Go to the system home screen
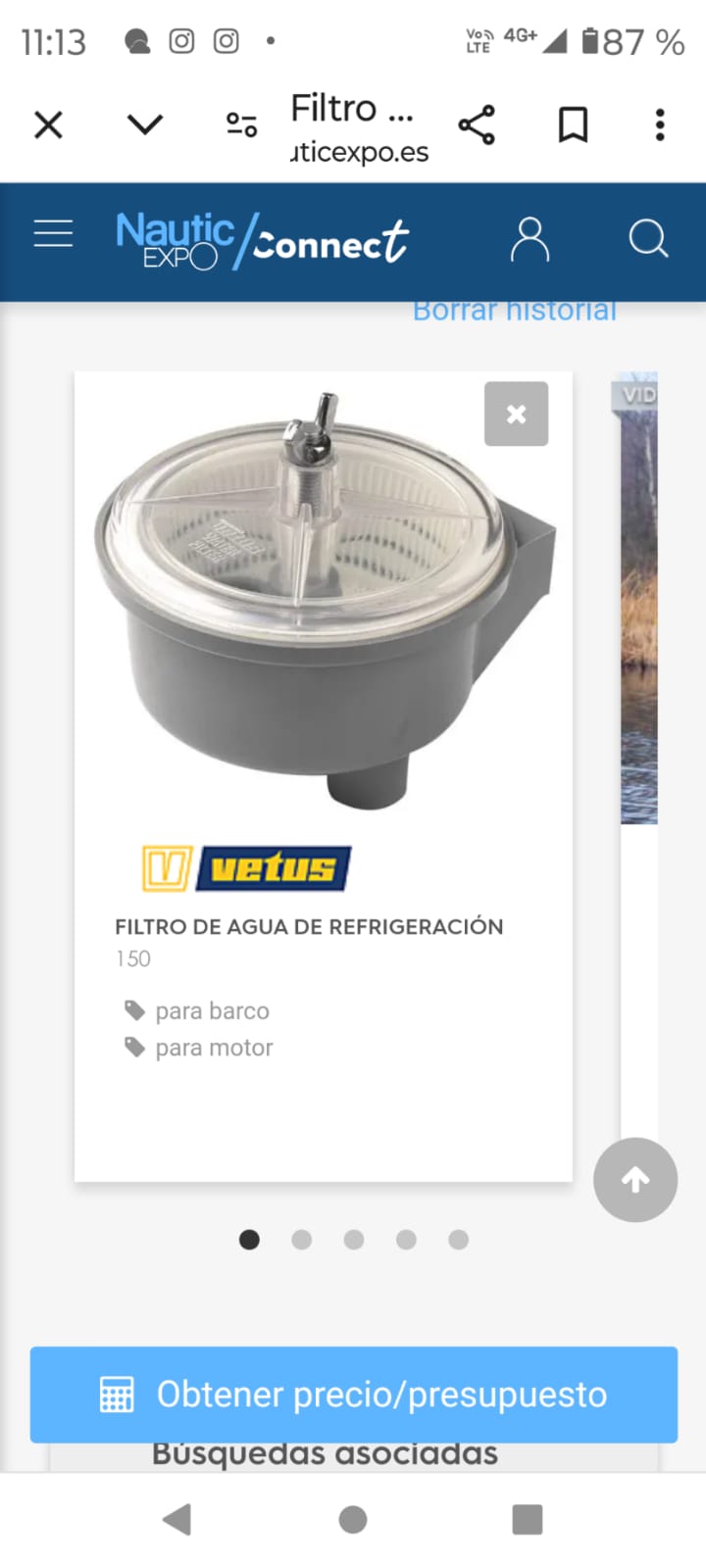The image size is (706, 1568). (x=353, y=1520)
